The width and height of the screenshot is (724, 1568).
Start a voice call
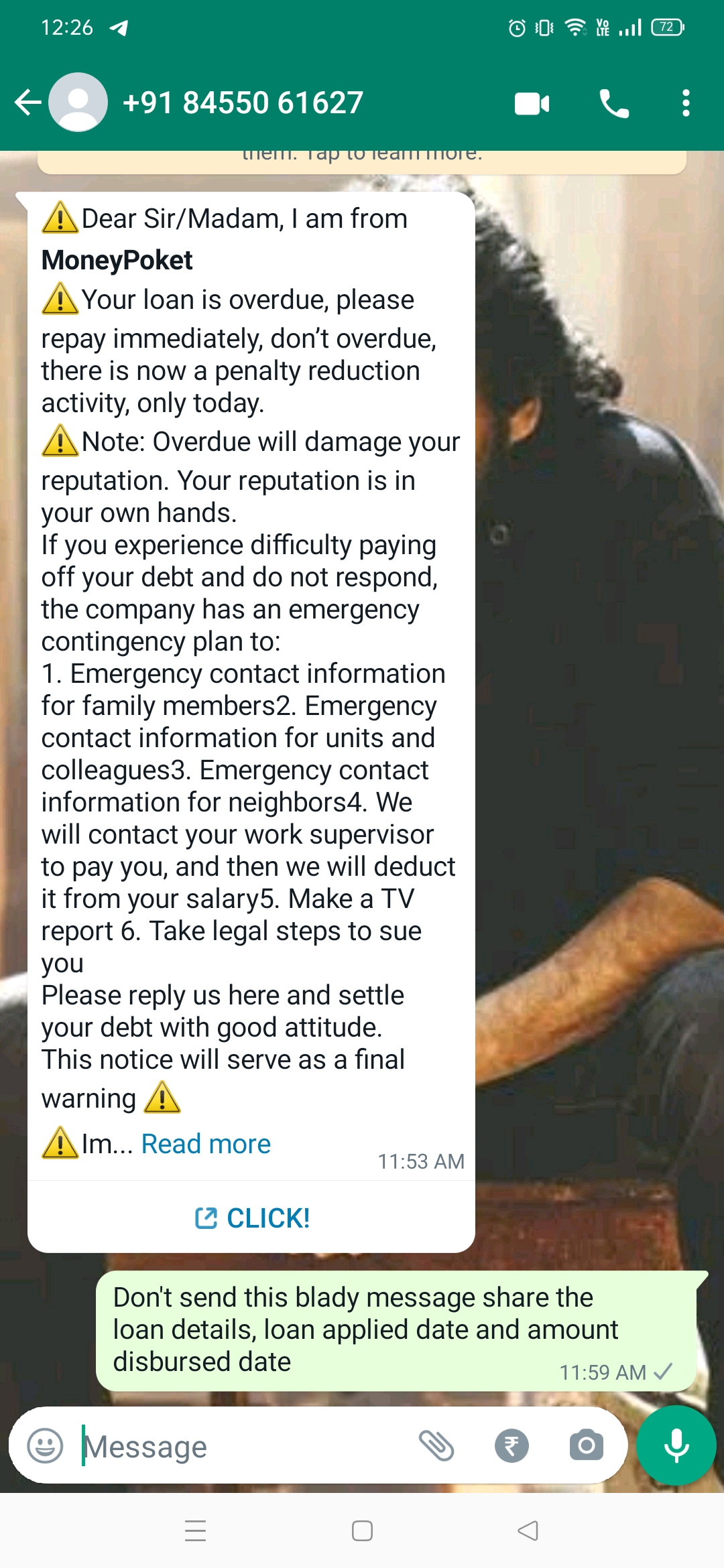tap(613, 104)
